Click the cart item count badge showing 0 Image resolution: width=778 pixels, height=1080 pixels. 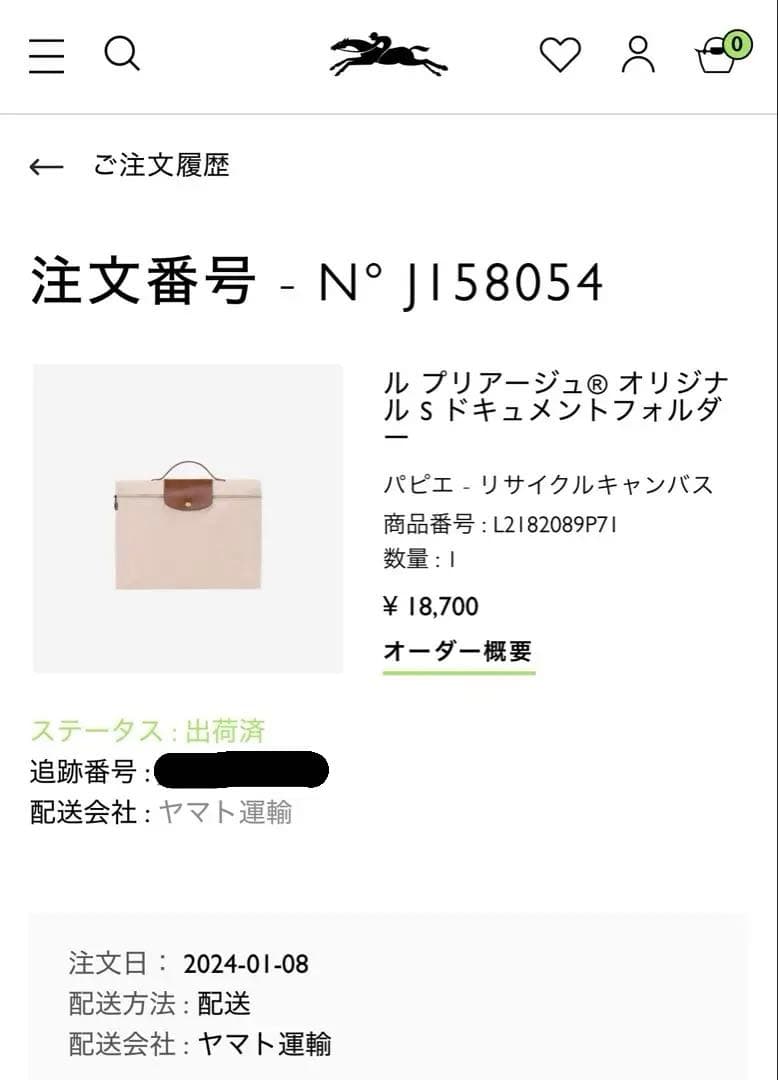pyautogui.click(x=738, y=44)
